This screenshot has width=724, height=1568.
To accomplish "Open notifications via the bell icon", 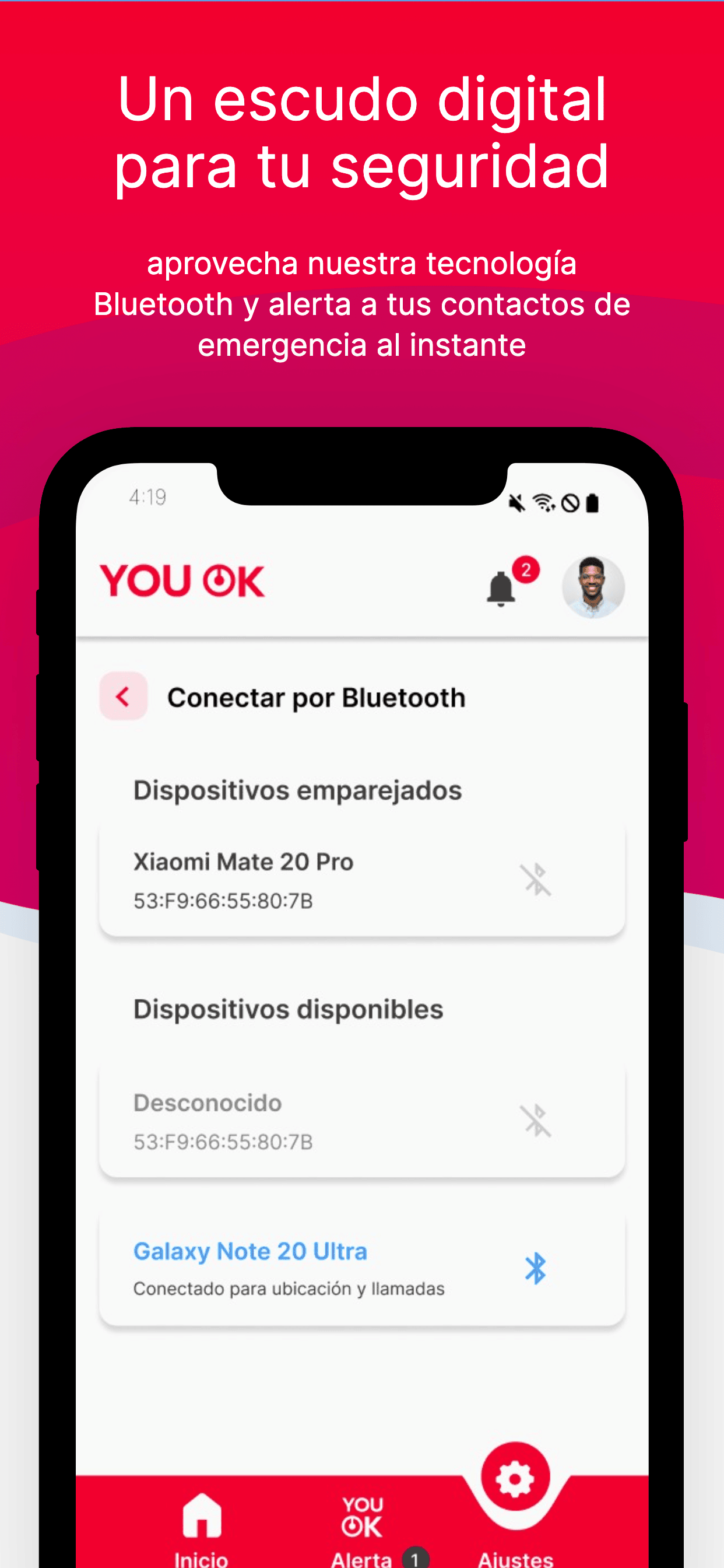I will coord(502,587).
